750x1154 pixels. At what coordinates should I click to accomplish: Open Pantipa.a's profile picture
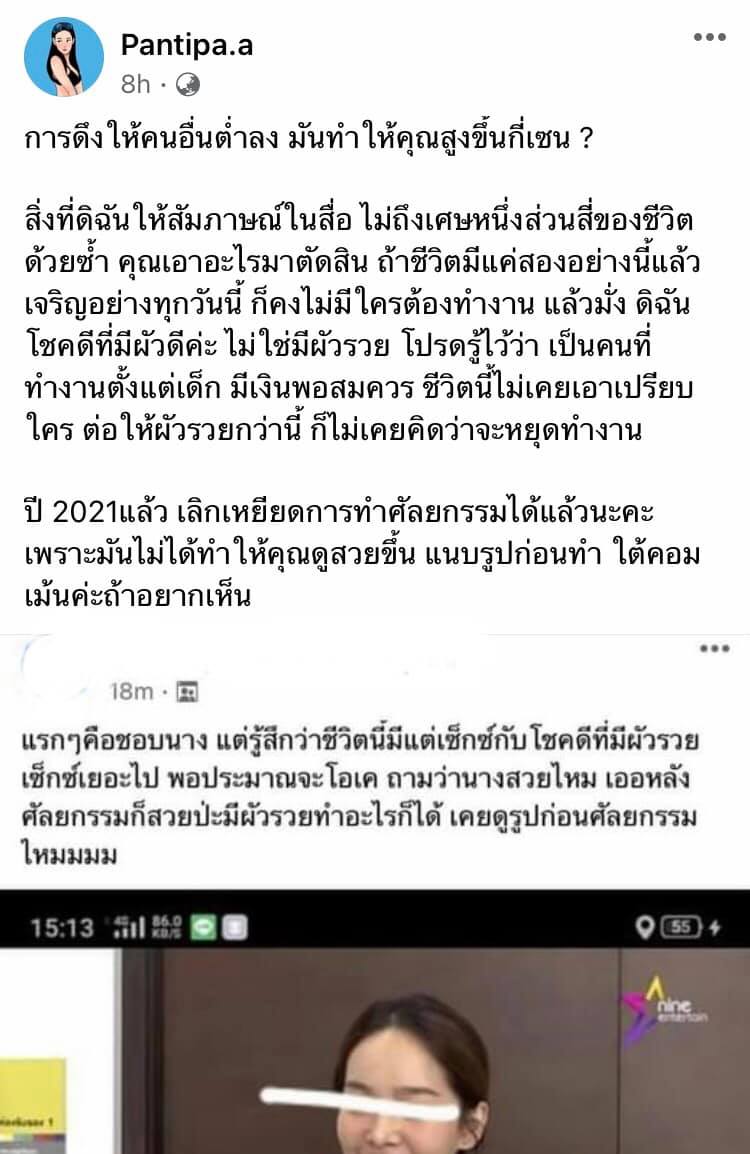[x=64, y=58]
